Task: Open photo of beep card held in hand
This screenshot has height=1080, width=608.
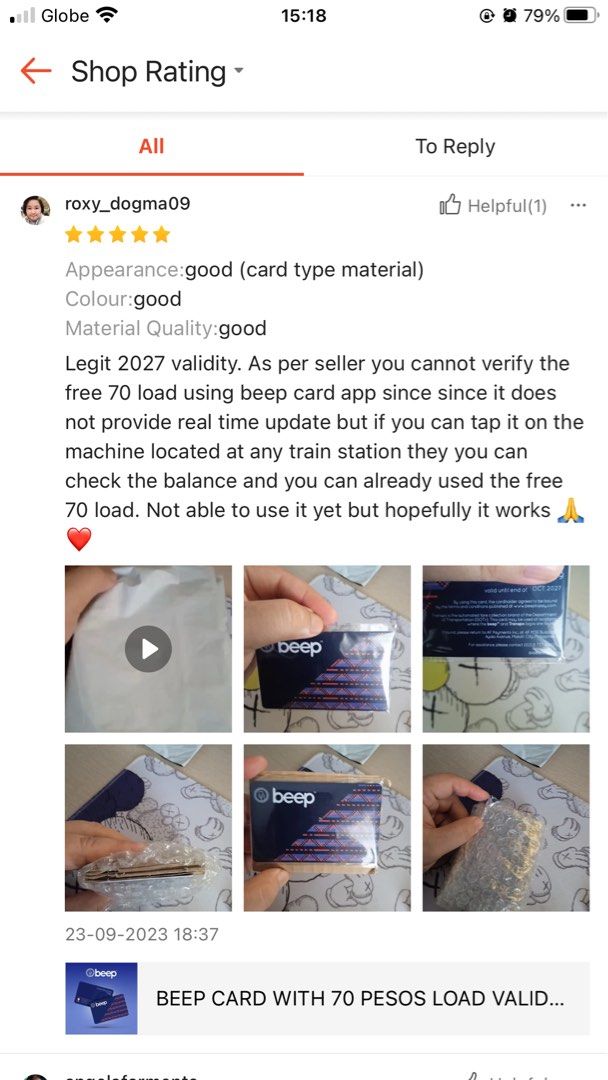Action: pos(327,649)
